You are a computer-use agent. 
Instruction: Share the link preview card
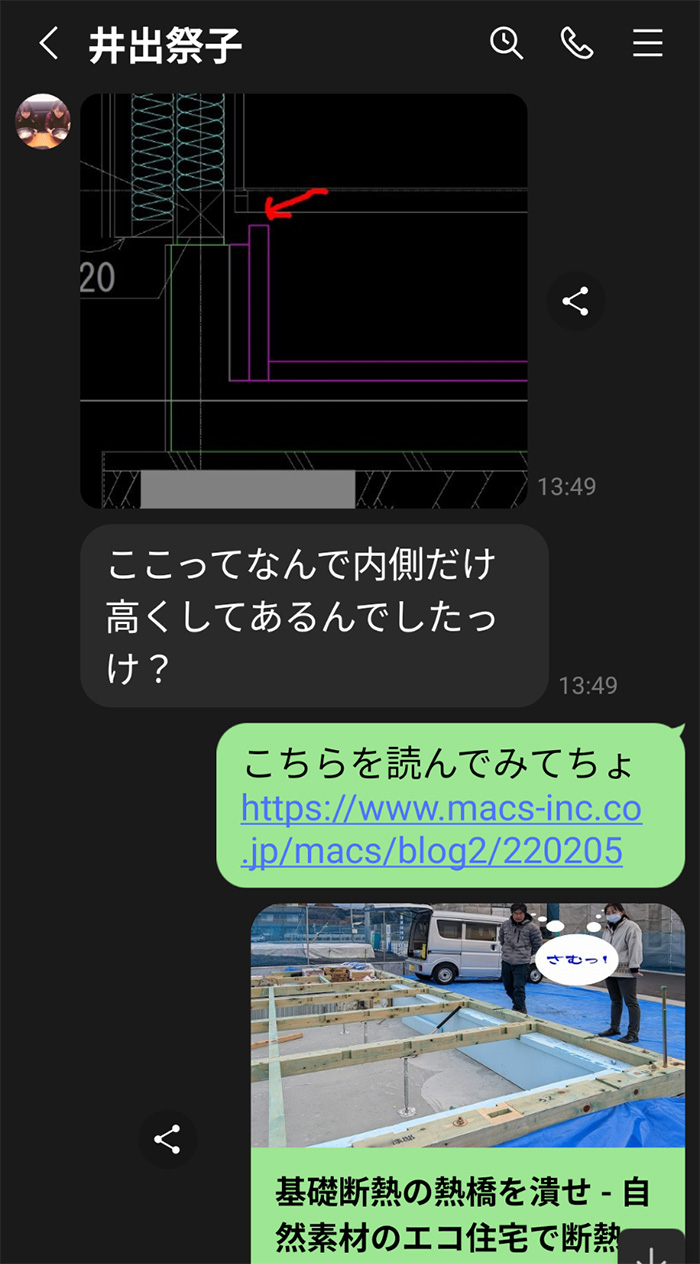167,1139
